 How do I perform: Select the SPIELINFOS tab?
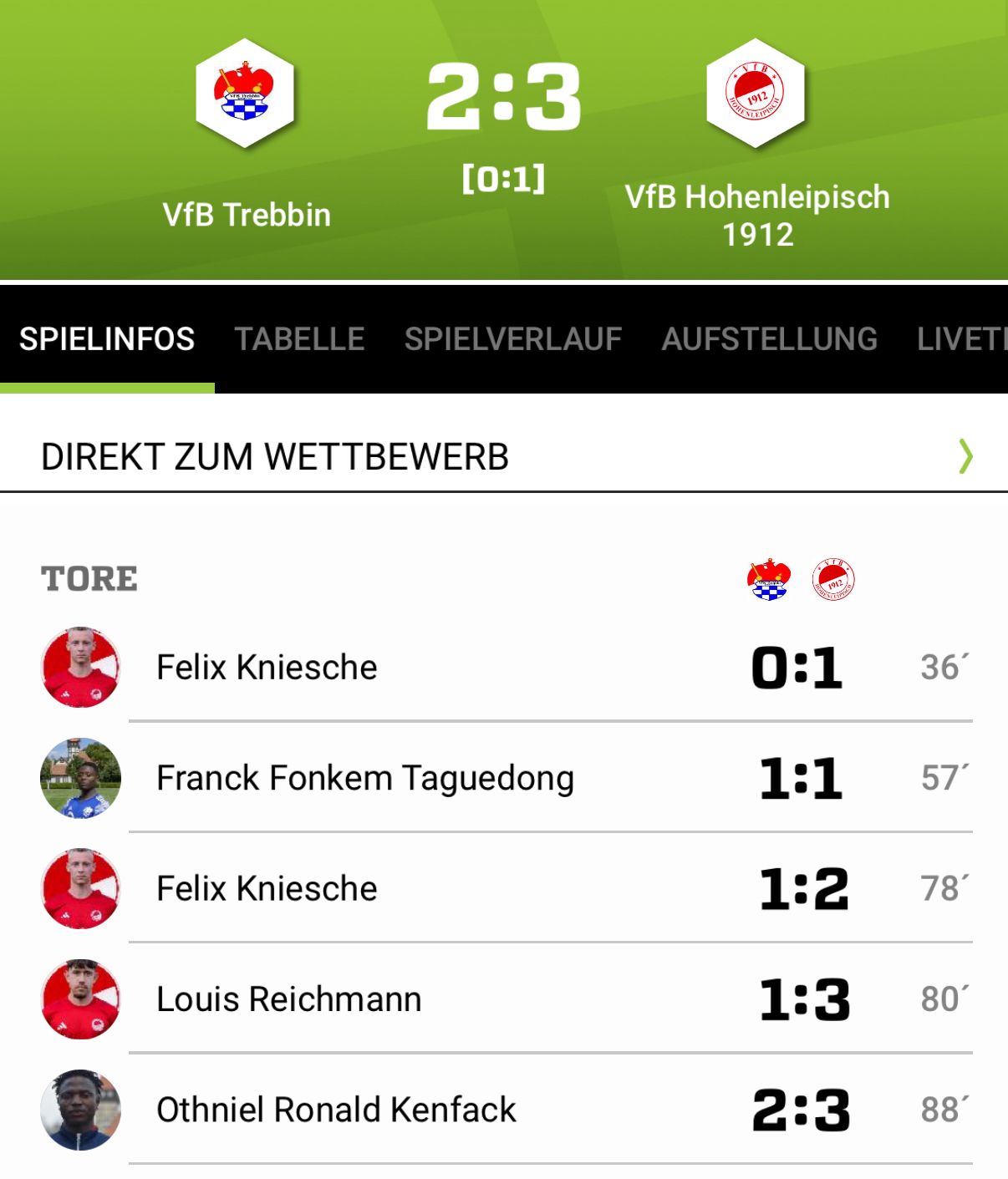[x=109, y=338]
